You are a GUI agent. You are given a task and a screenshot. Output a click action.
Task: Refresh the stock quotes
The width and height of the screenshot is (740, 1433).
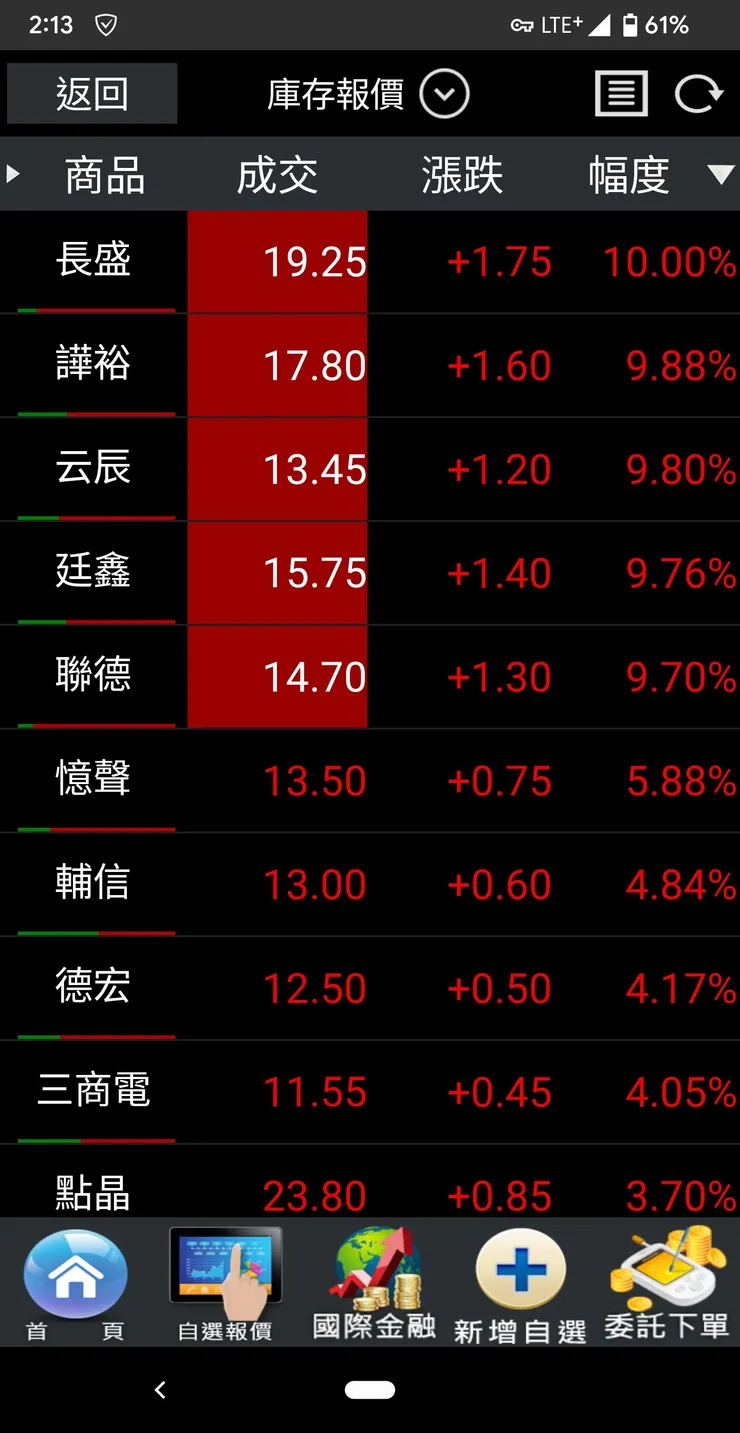click(x=698, y=95)
